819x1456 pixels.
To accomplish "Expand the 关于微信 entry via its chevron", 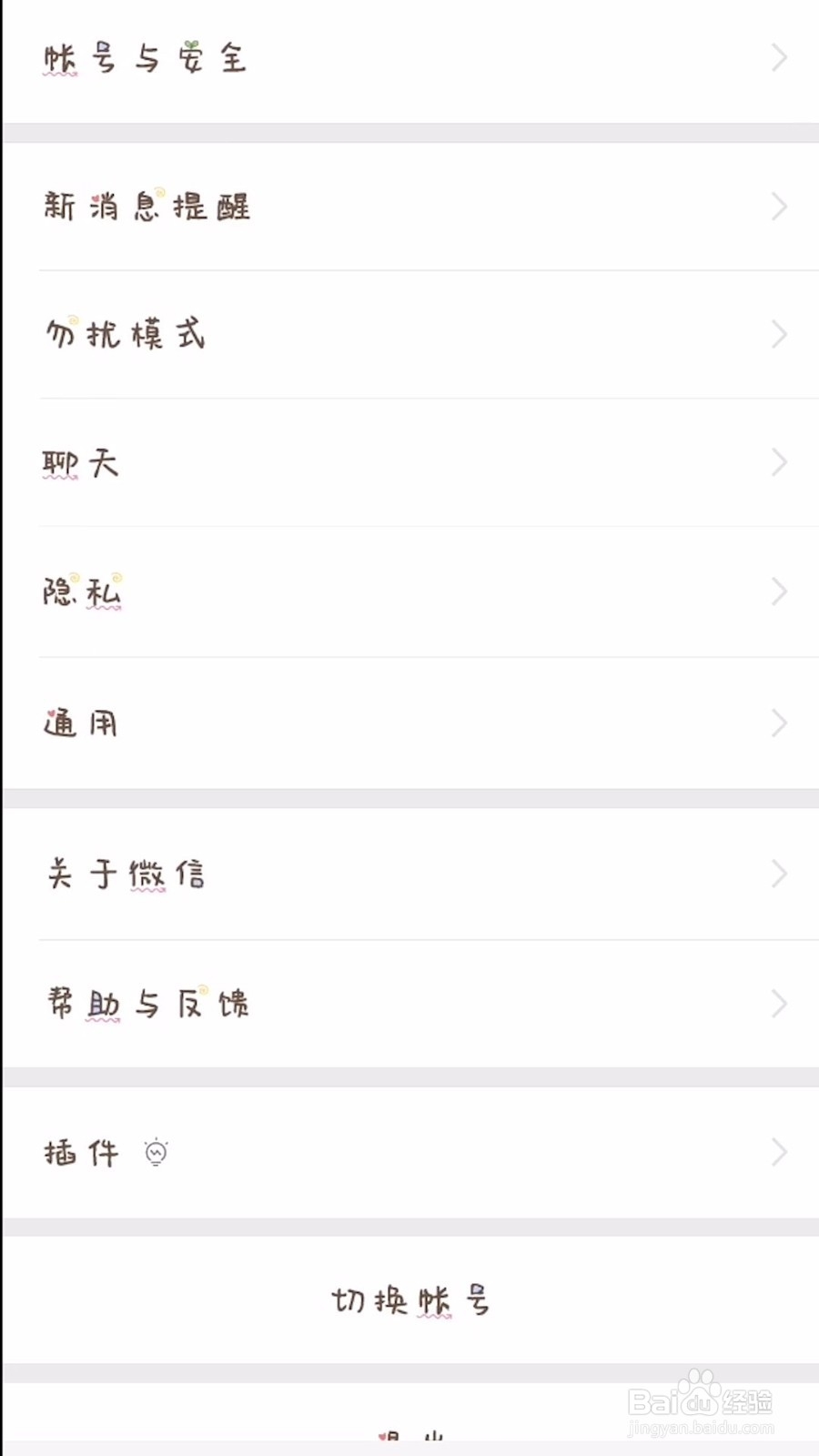I will coord(778,874).
